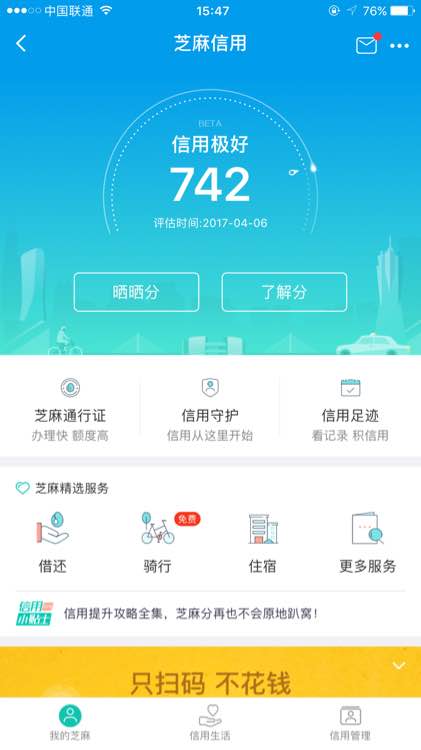The width and height of the screenshot is (421, 750).
Task: Tap the 晒晒分 button
Action: (136, 292)
